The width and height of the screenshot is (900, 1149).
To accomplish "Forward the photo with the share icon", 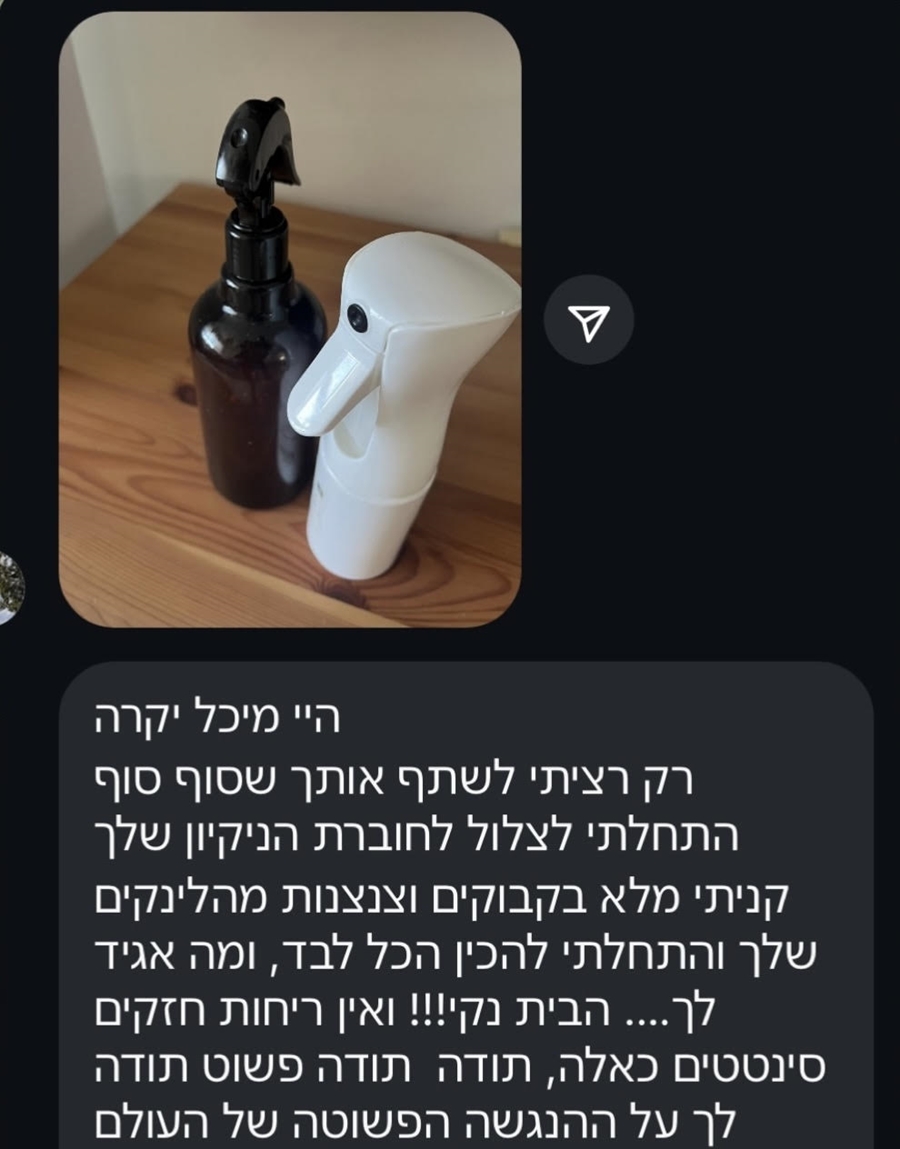I will (588, 320).
